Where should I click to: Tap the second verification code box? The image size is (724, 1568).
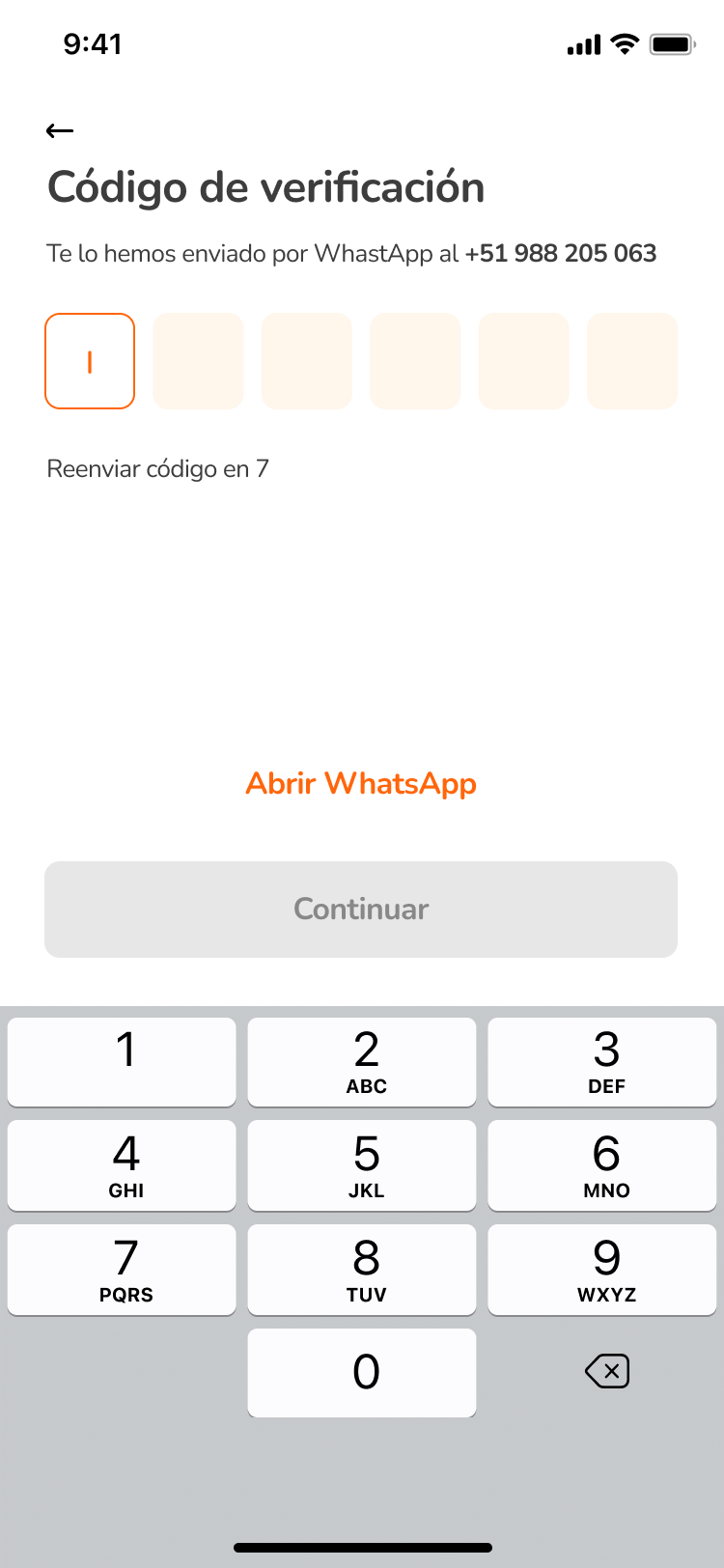click(198, 361)
